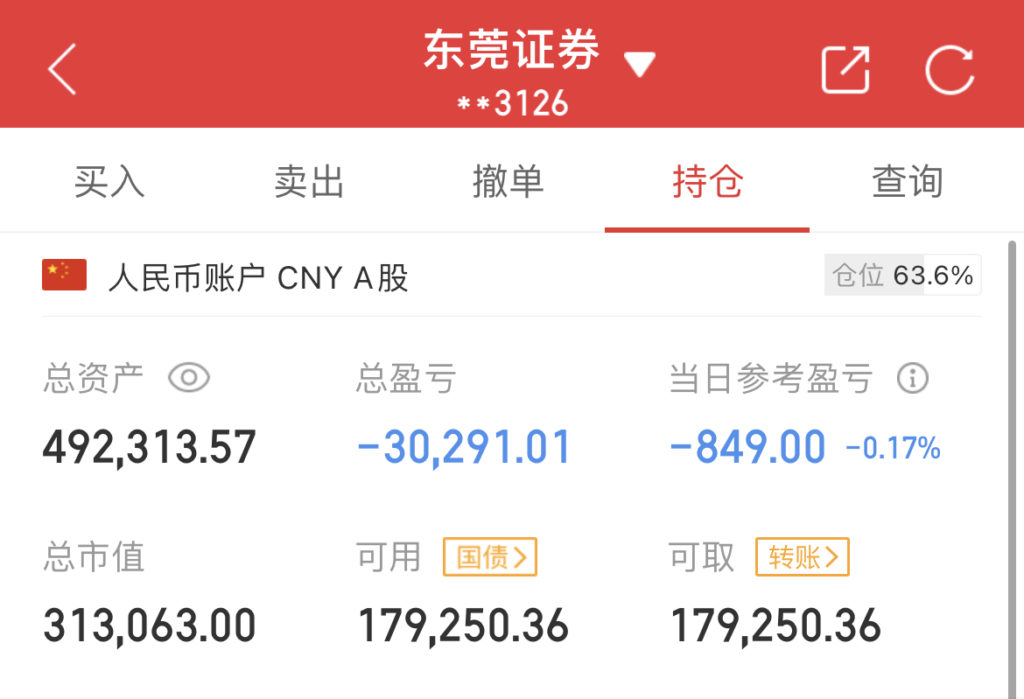This screenshot has width=1024, height=699.
Task: Go back using the header arrow
Action: (x=62, y=70)
